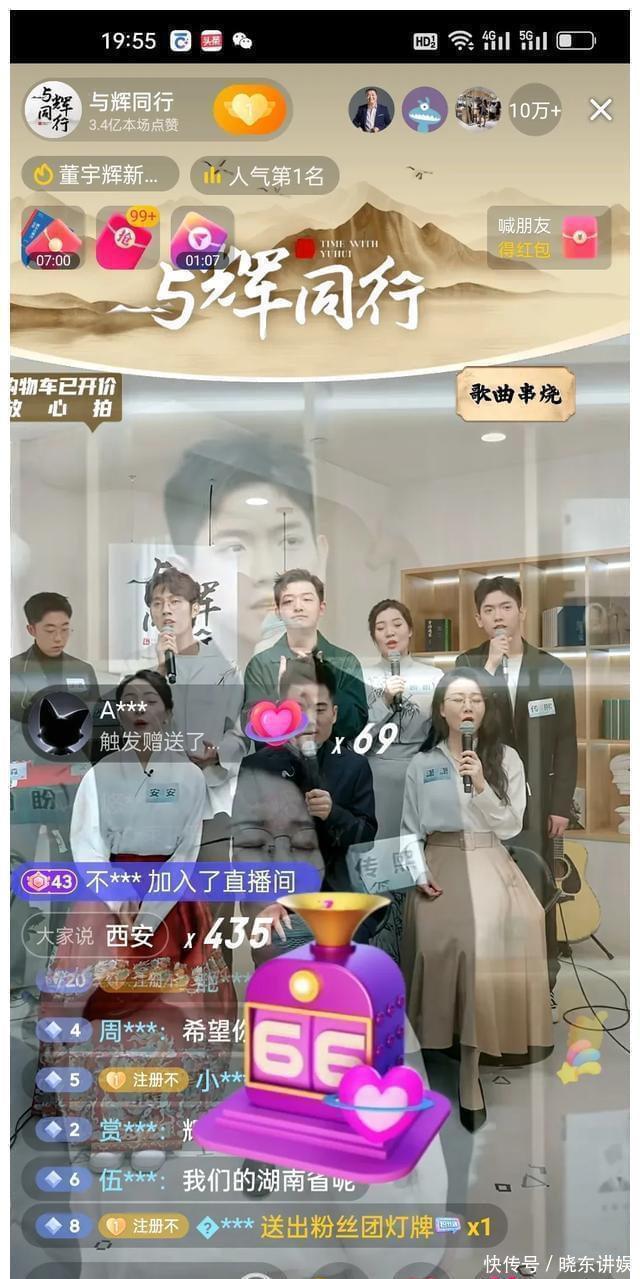Viewport: 640px width, 1279px height.
Task: Open the 董宇辉新... hot topic chip
Action: tap(100, 175)
